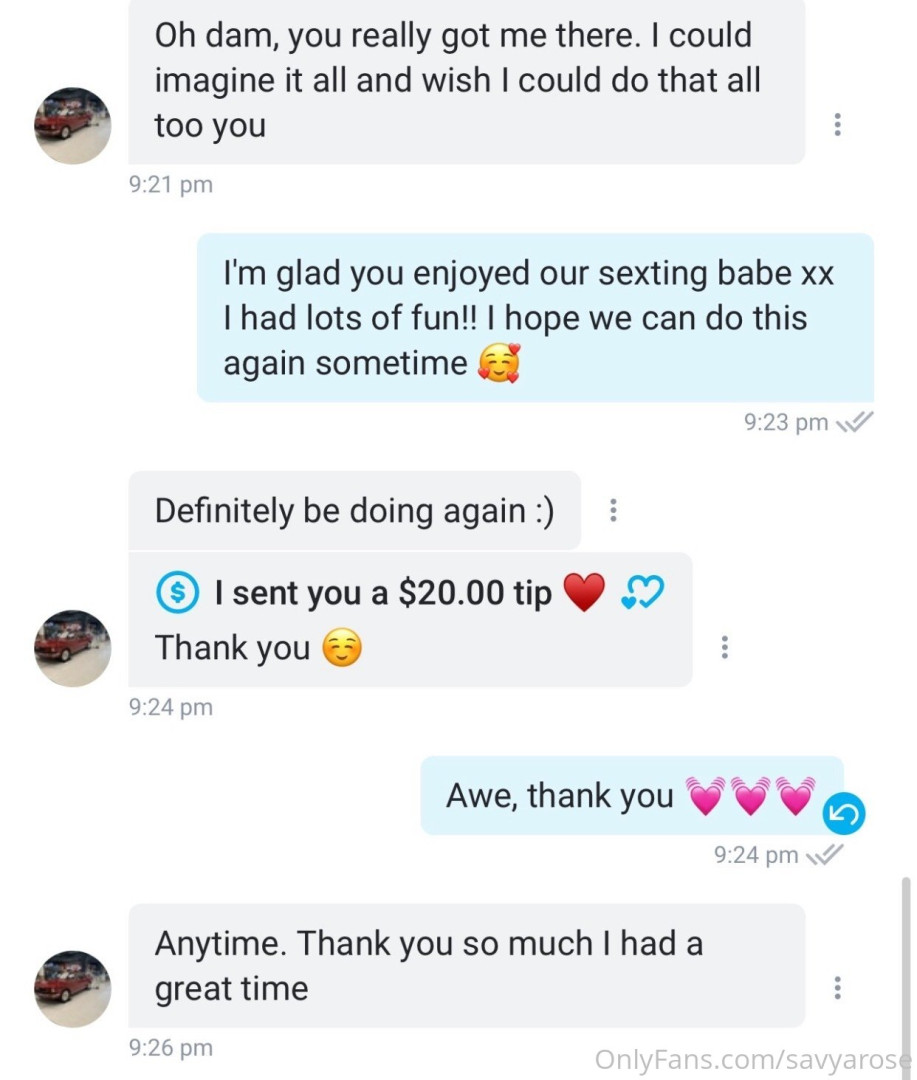This screenshot has width=917, height=1080.
Task: Open options for "Definitely be doing again" message
Action: [612, 511]
